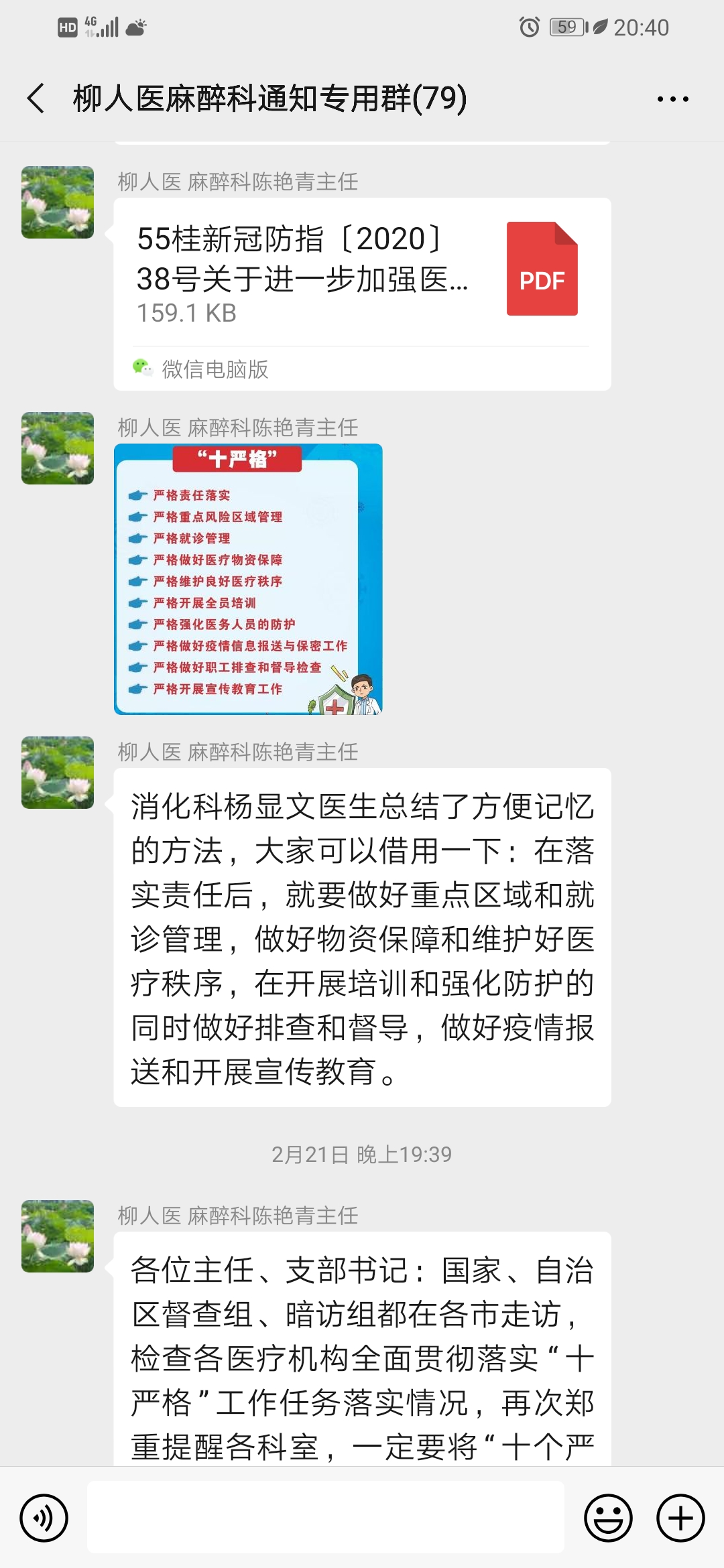
Task: View the "十严格" image message
Action: (x=248, y=579)
